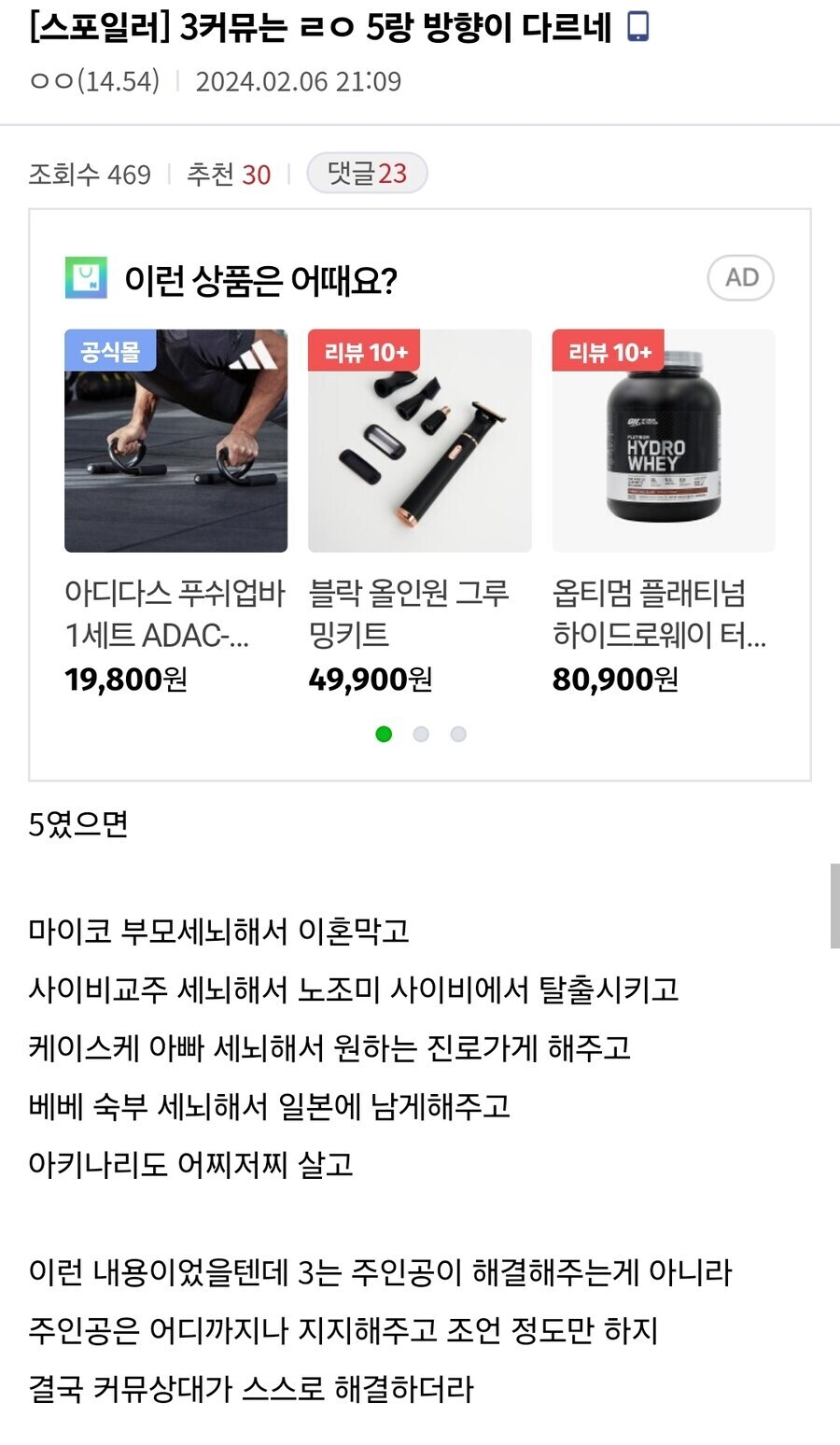
Task: Click the AD badge on the ad banner
Action: pos(739,277)
